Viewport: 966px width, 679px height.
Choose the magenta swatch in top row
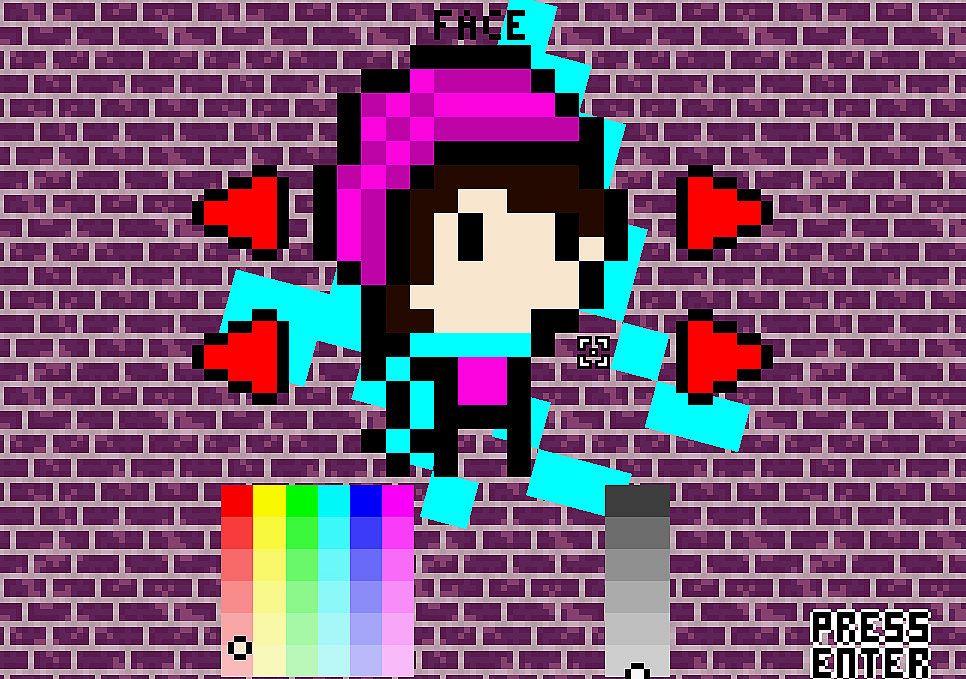397,500
